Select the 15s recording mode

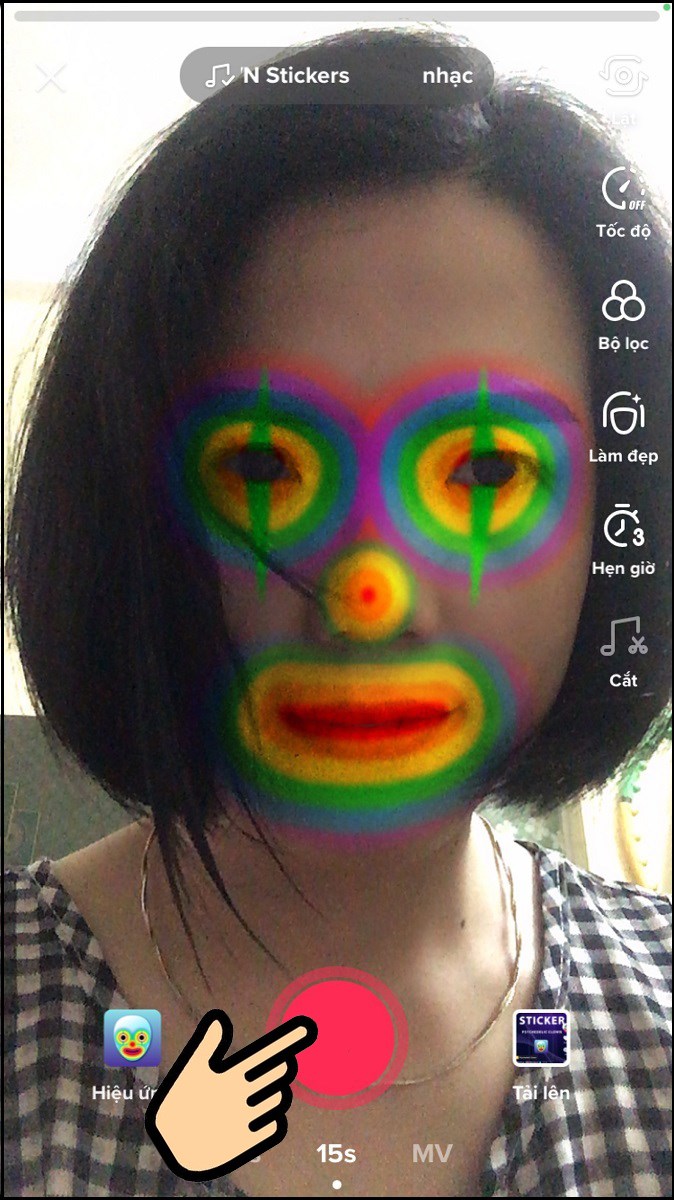[x=336, y=1153]
